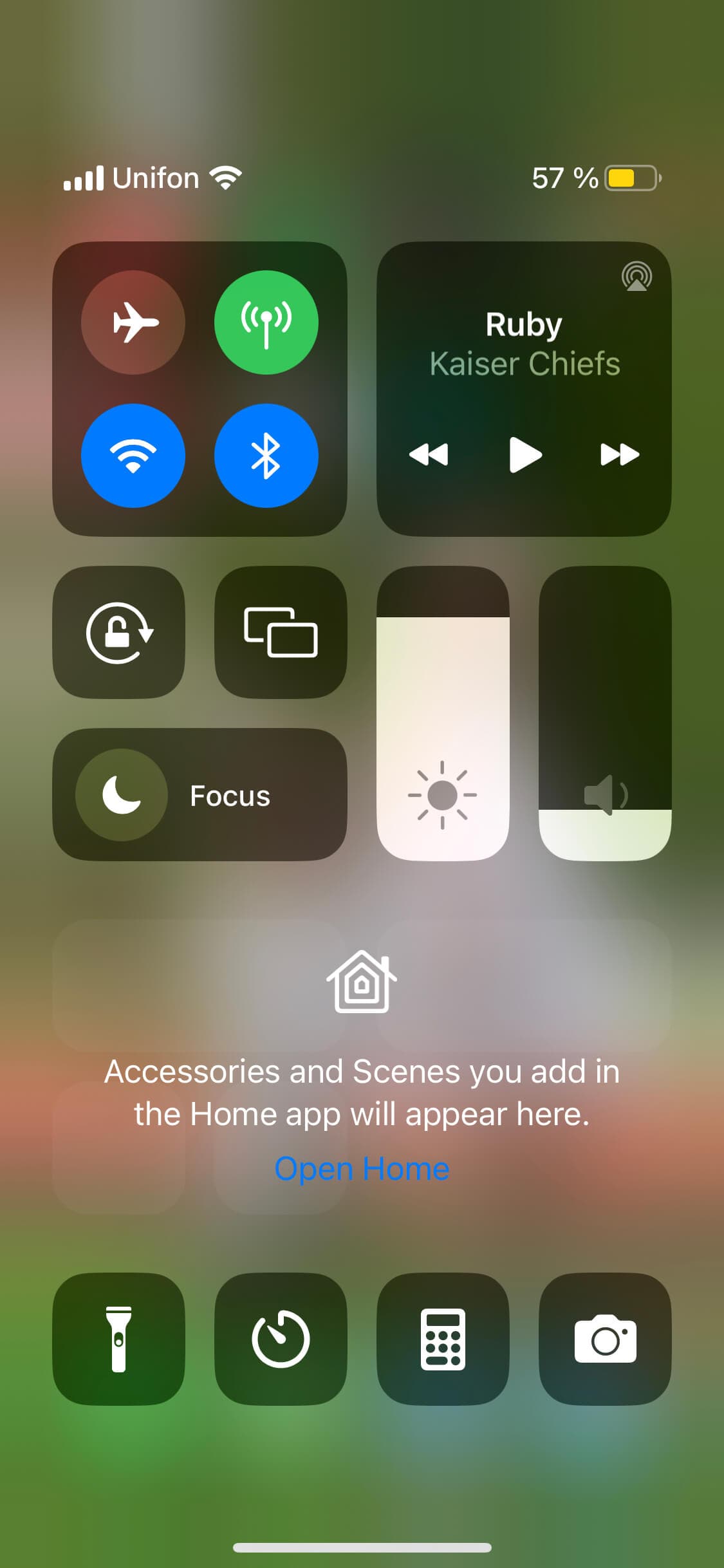This screenshot has height=1568, width=724.
Task: Play the song Ruby
Action: [x=524, y=454]
